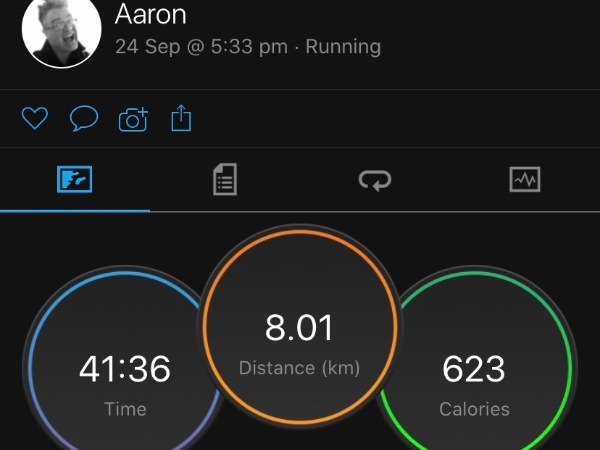Like Aaron's running activity
Image resolution: width=600 pixels, height=450 pixels.
click(35, 120)
